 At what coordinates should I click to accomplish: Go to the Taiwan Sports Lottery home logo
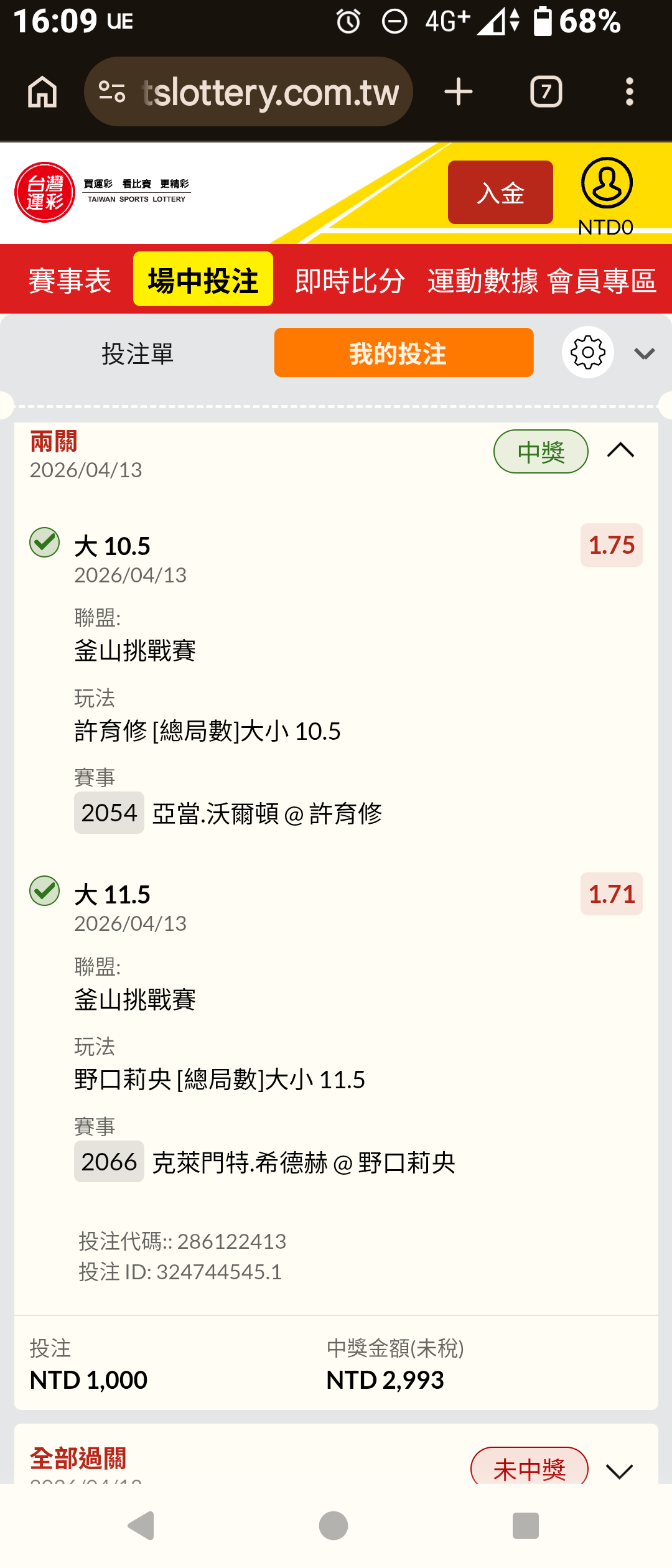103,192
